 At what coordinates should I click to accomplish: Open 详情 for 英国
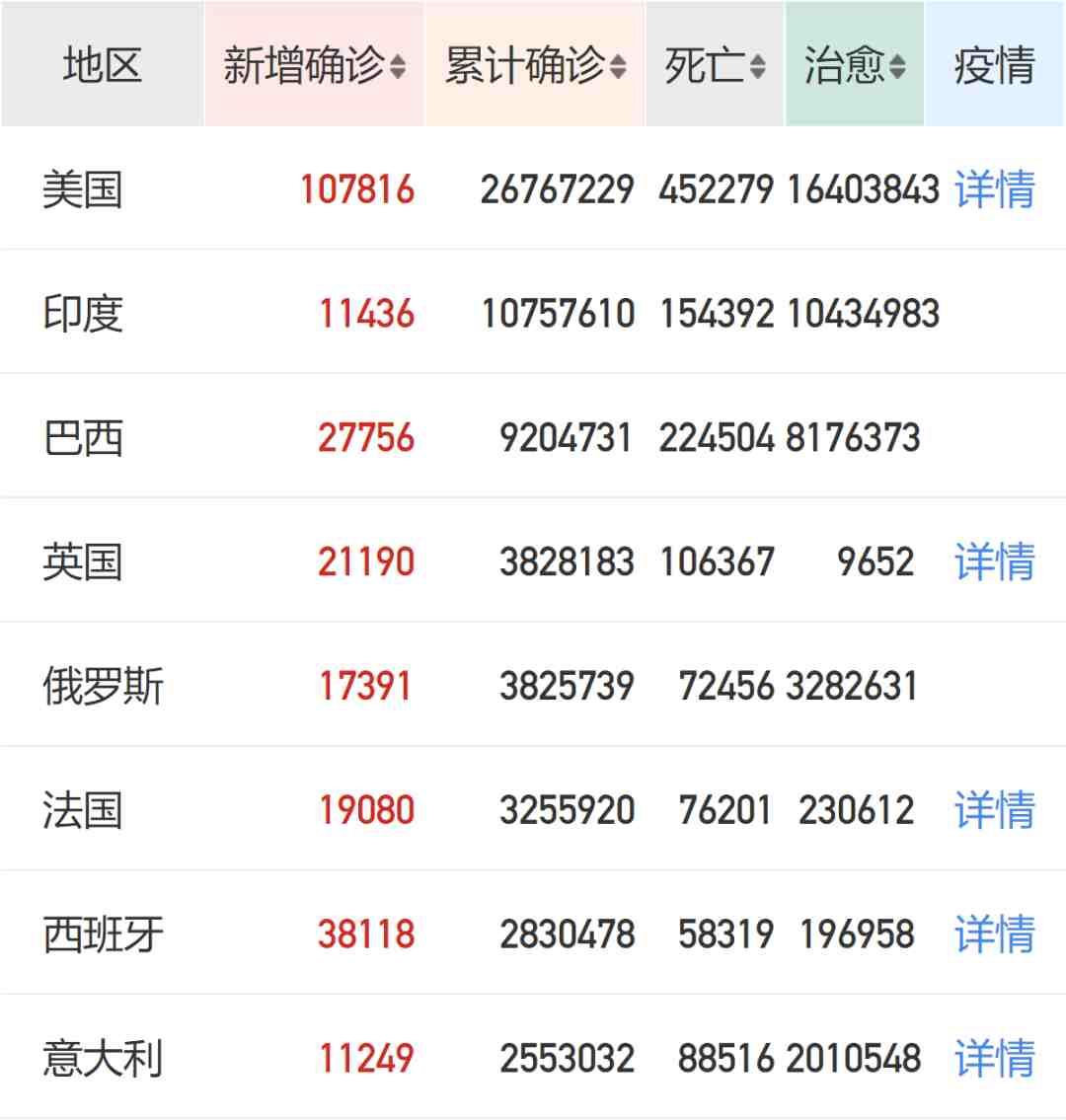994,561
